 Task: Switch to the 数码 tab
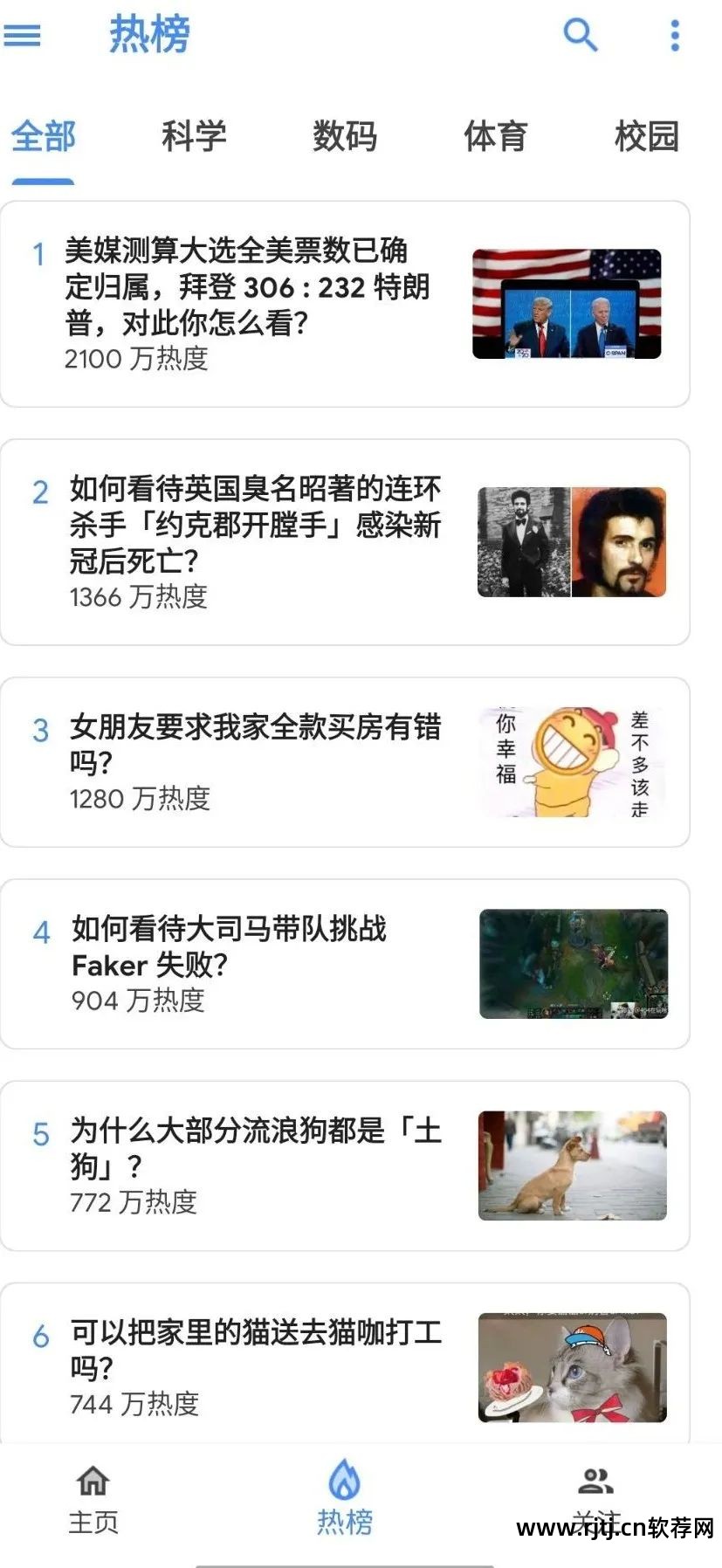(345, 137)
